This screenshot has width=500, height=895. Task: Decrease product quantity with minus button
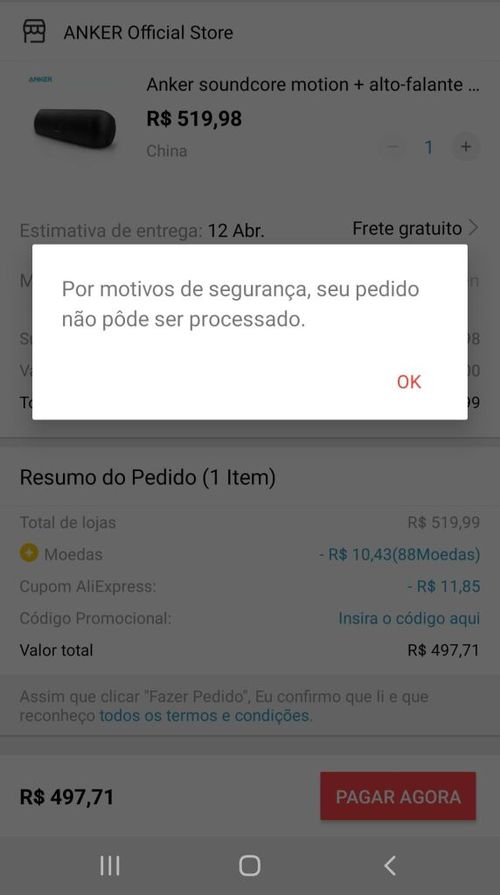pos(393,147)
